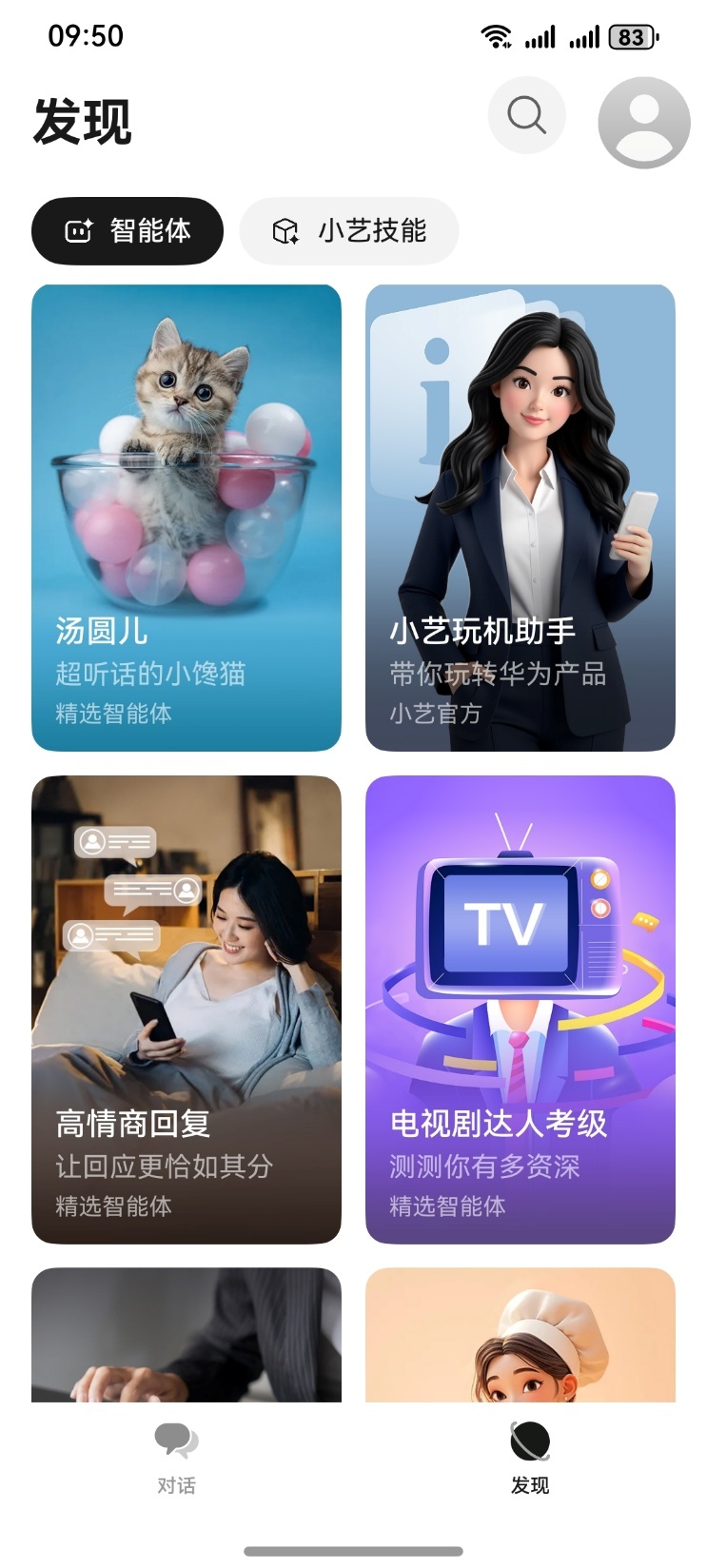Switch to the 小艺技能 tab
707x1568 pixels.
click(349, 231)
